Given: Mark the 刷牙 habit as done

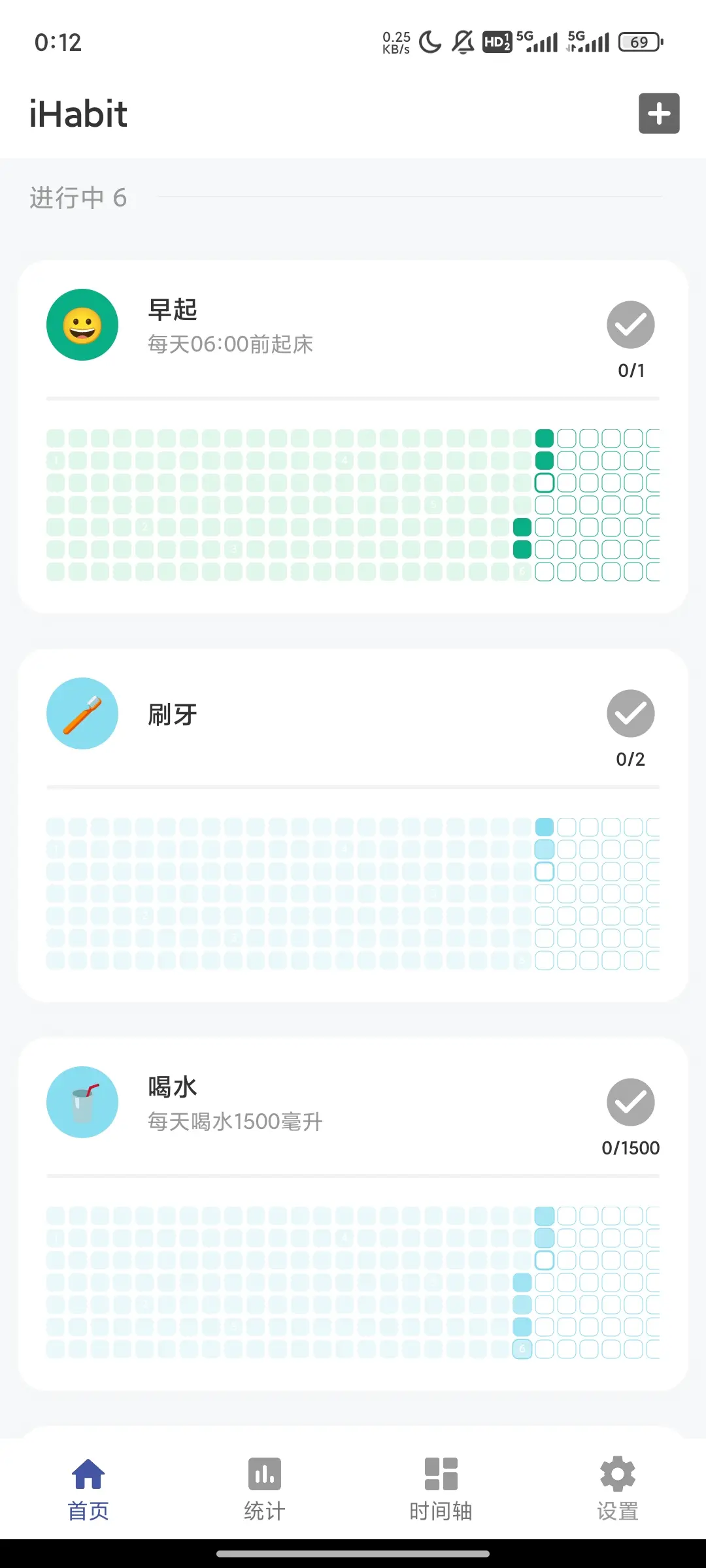Looking at the screenshot, I should pyautogui.click(x=630, y=713).
